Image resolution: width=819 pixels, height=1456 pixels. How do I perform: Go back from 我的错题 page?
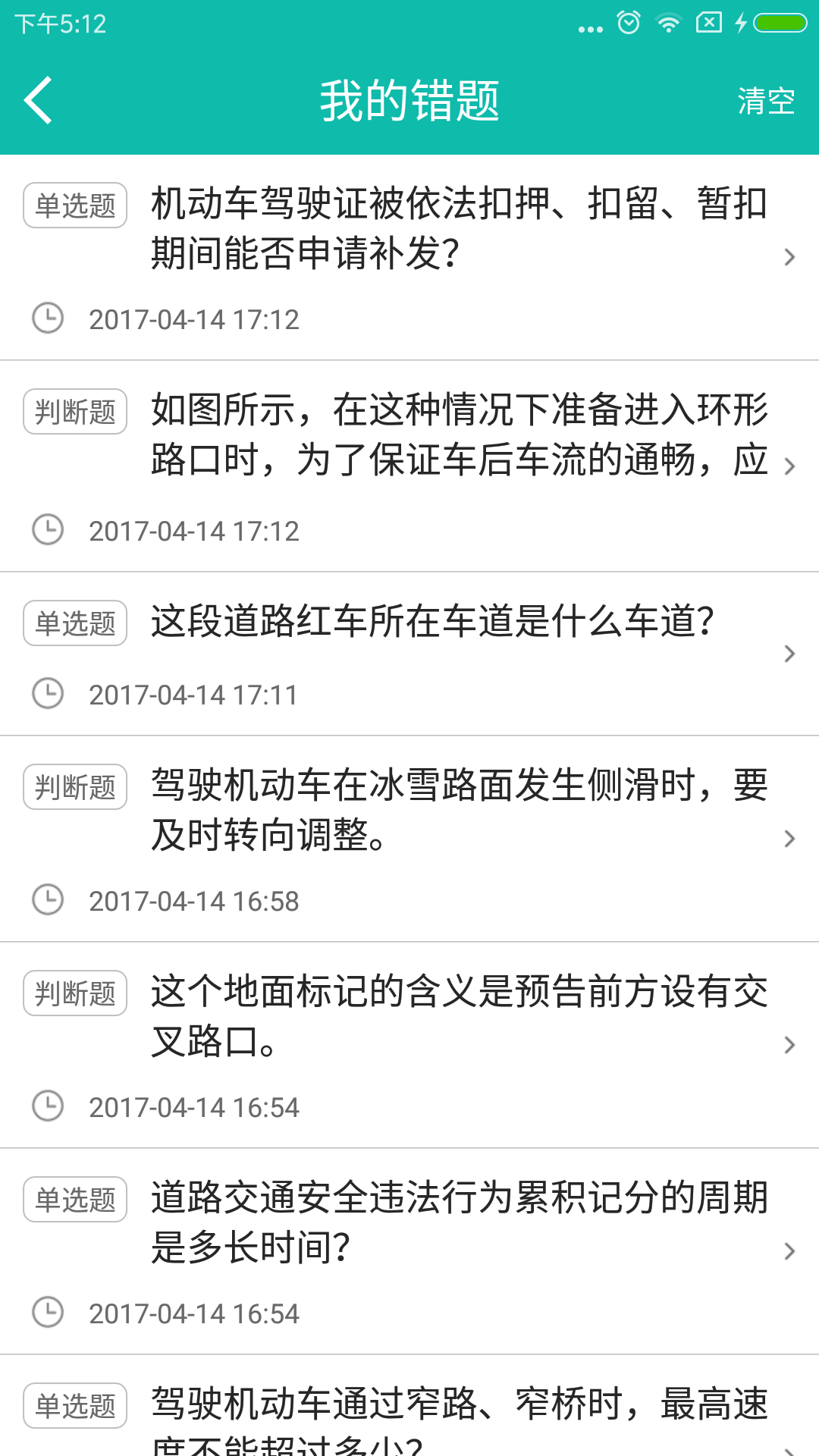[x=38, y=100]
